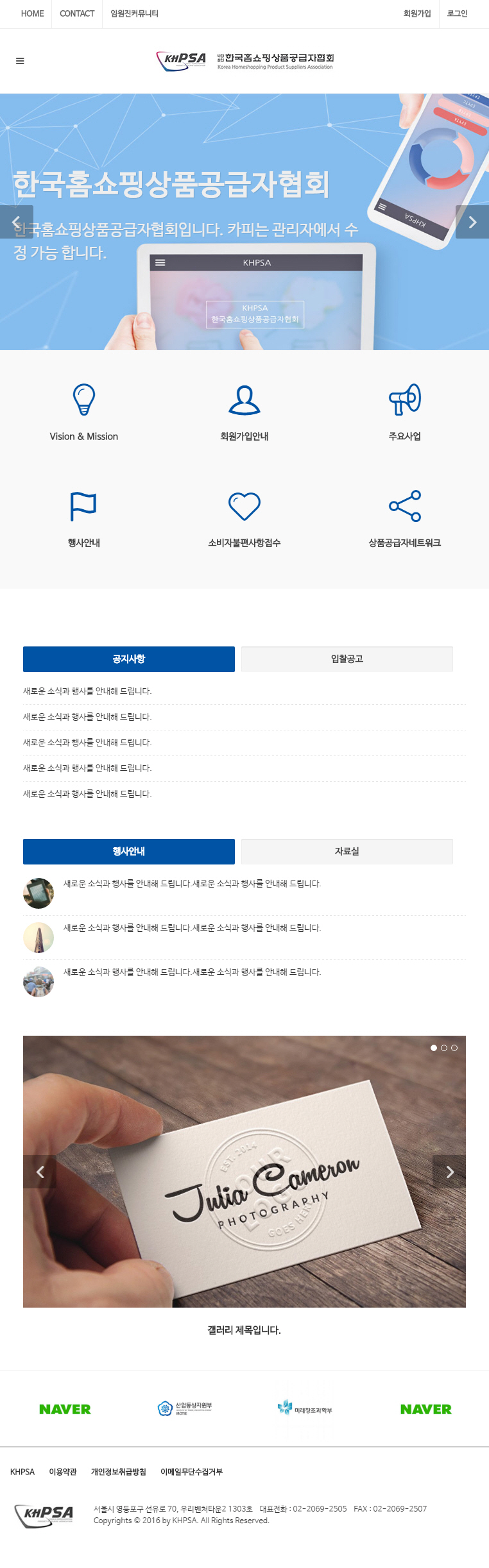Switch to the 자료실 tab
Viewport: 489px width, 1568px height.
[x=347, y=851]
